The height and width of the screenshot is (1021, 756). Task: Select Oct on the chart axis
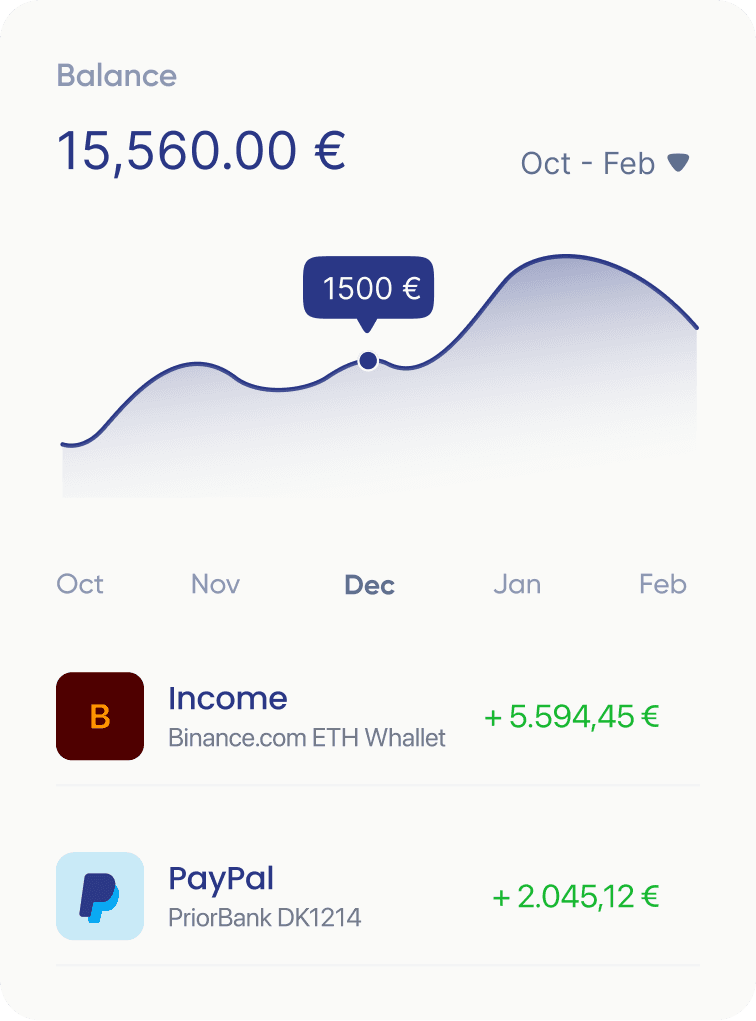(80, 584)
